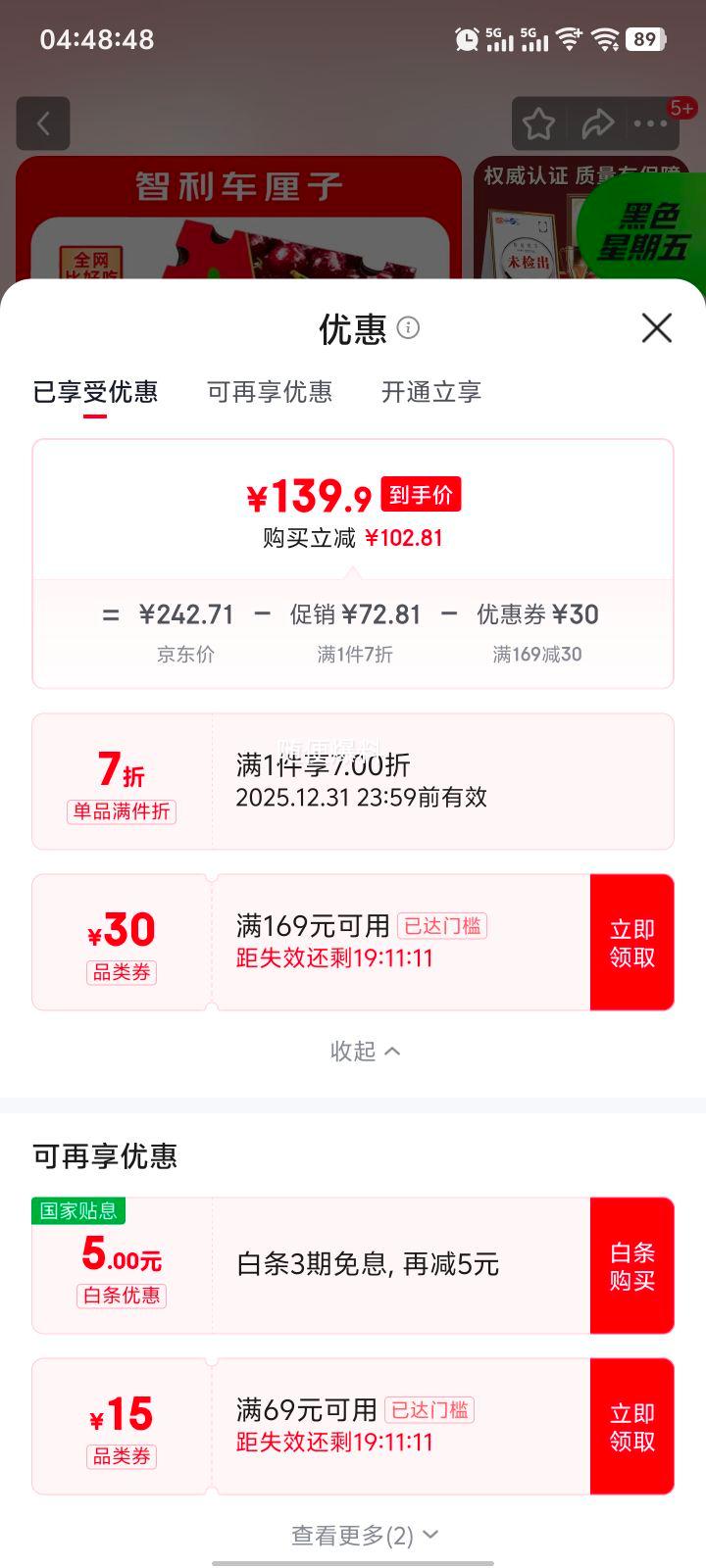Image resolution: width=706 pixels, height=1568 pixels.
Task: Favorite the product with the star icon
Action: [540, 123]
